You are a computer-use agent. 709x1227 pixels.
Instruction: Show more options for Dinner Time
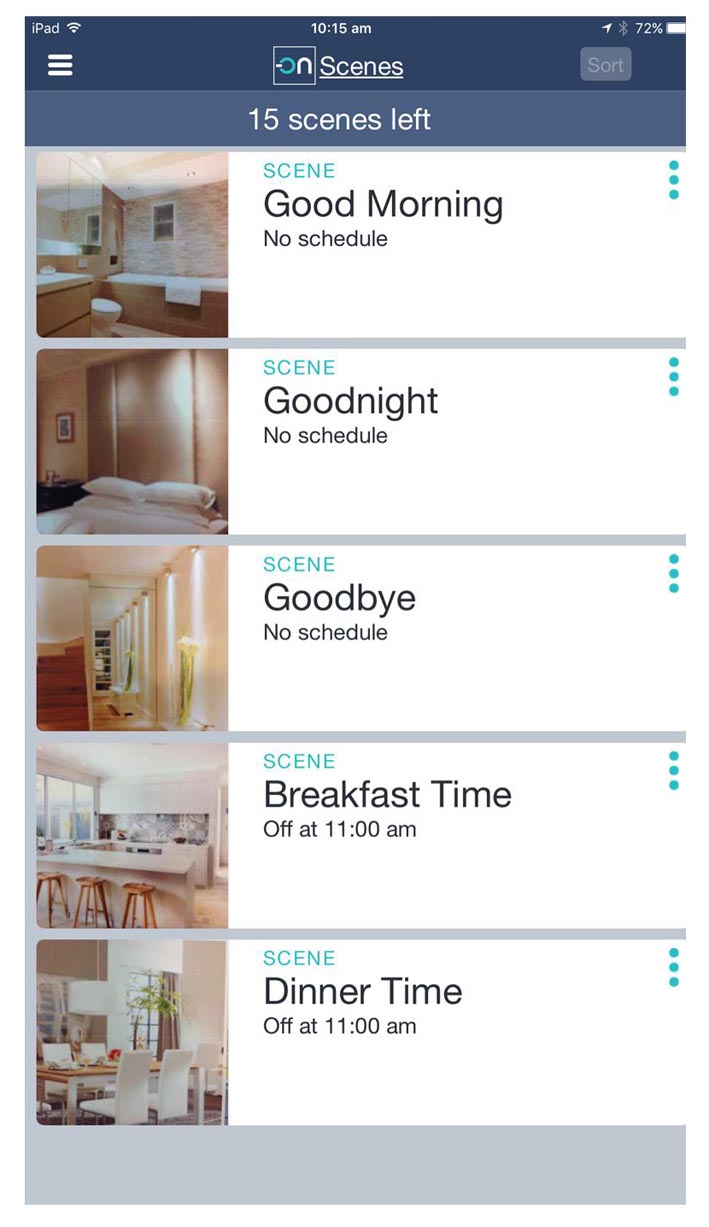pos(673,968)
